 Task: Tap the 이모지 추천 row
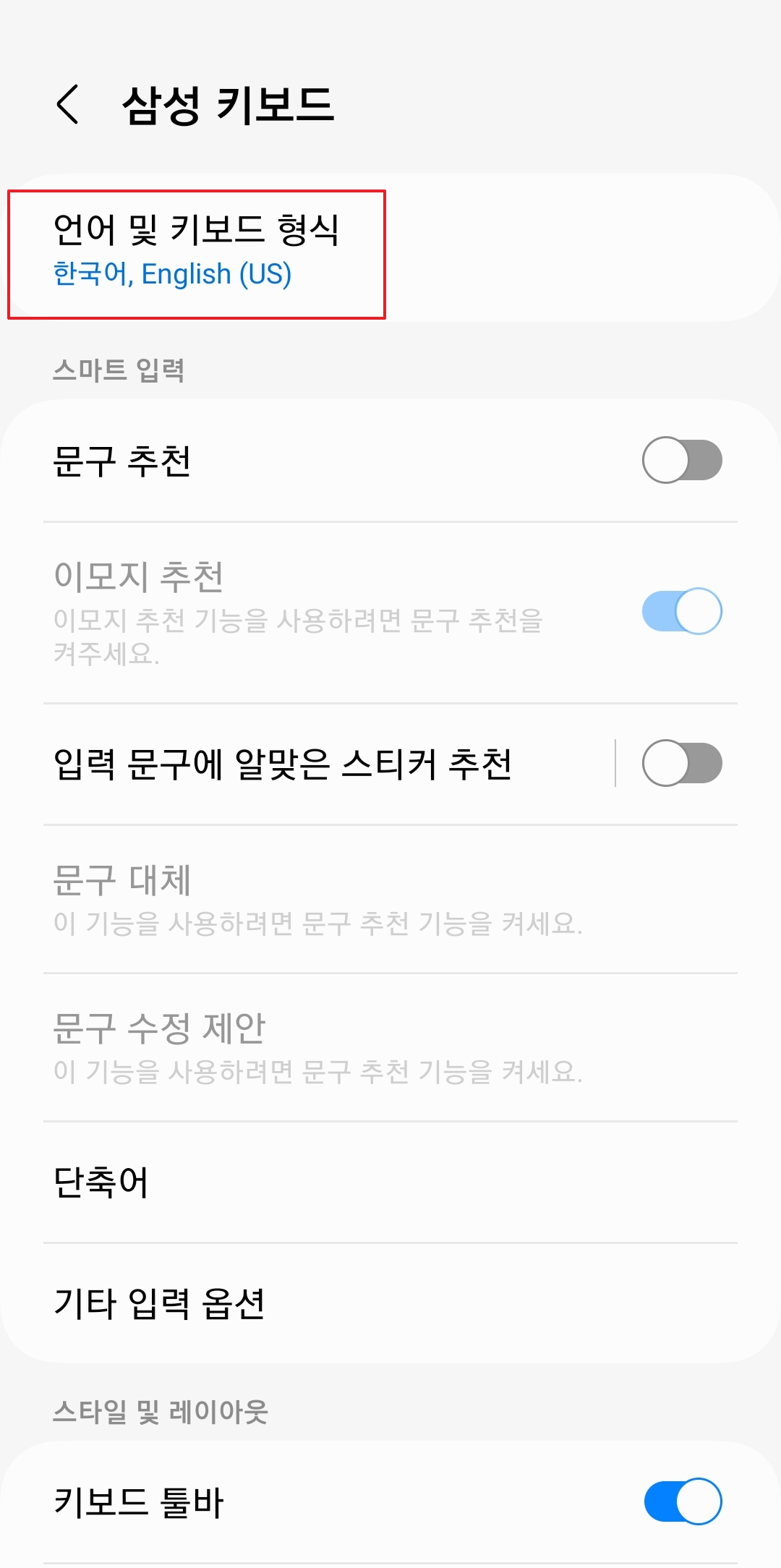point(289,611)
